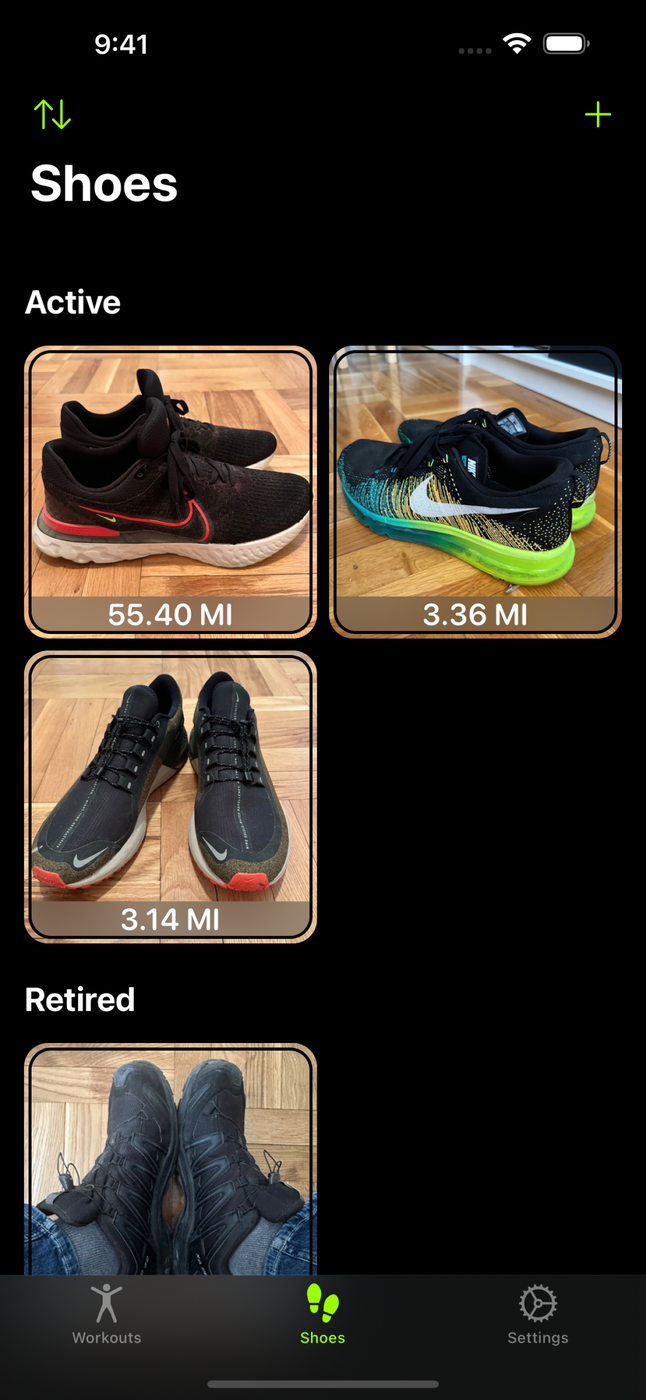Tap the Shoes tab
The height and width of the screenshot is (1400, 646).
(x=323, y=1315)
